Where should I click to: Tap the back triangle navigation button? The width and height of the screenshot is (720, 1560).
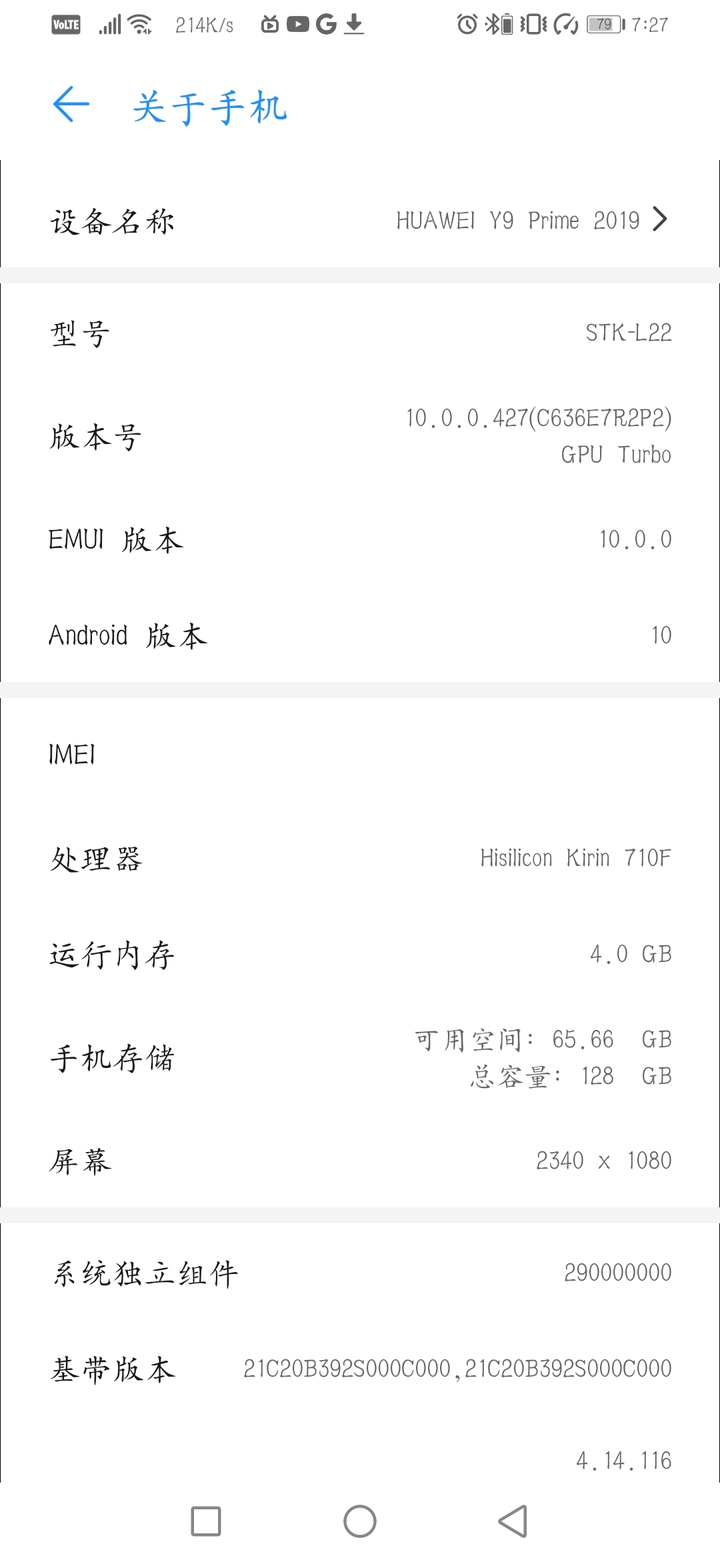pos(513,1520)
